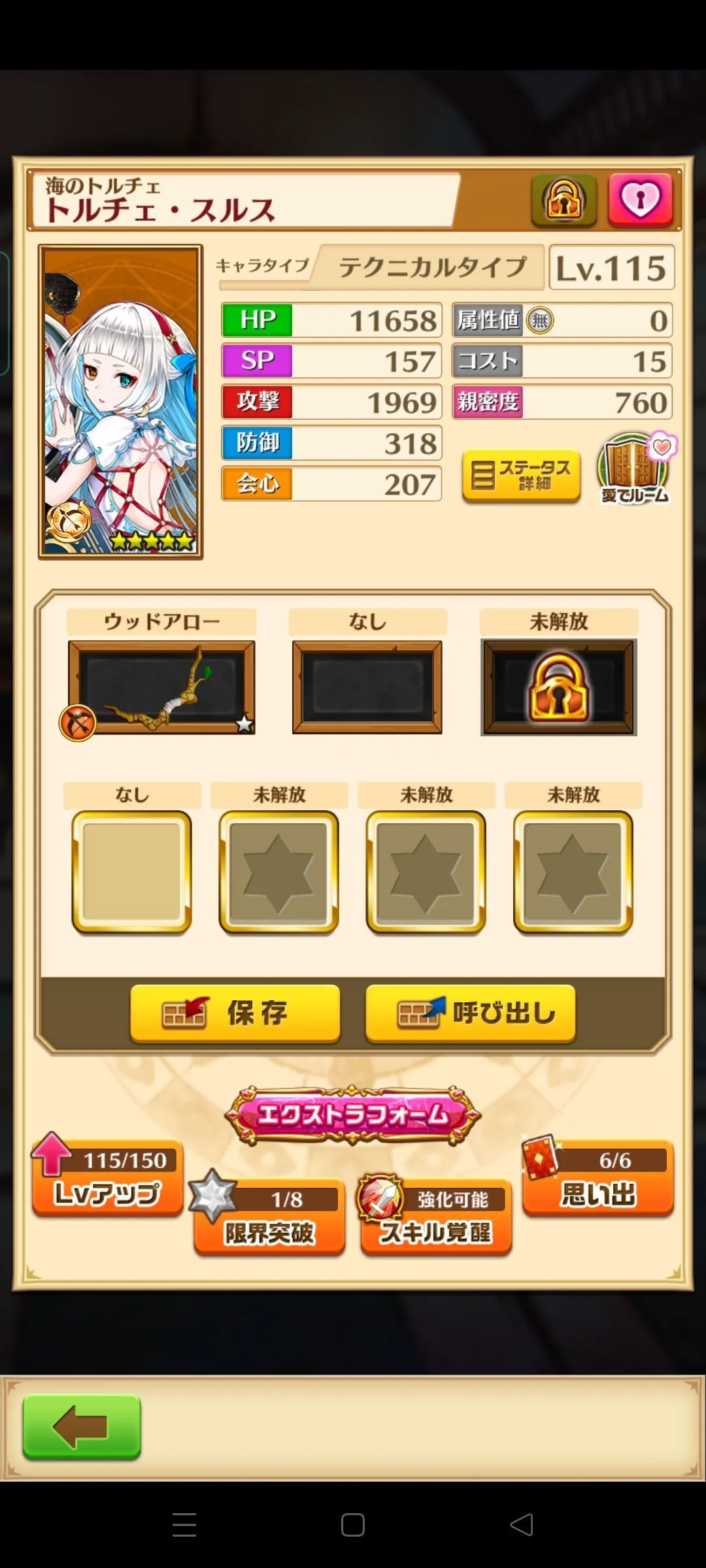Choose the empty なし weapon slot
This screenshot has height=1568, width=706.
coord(367,687)
